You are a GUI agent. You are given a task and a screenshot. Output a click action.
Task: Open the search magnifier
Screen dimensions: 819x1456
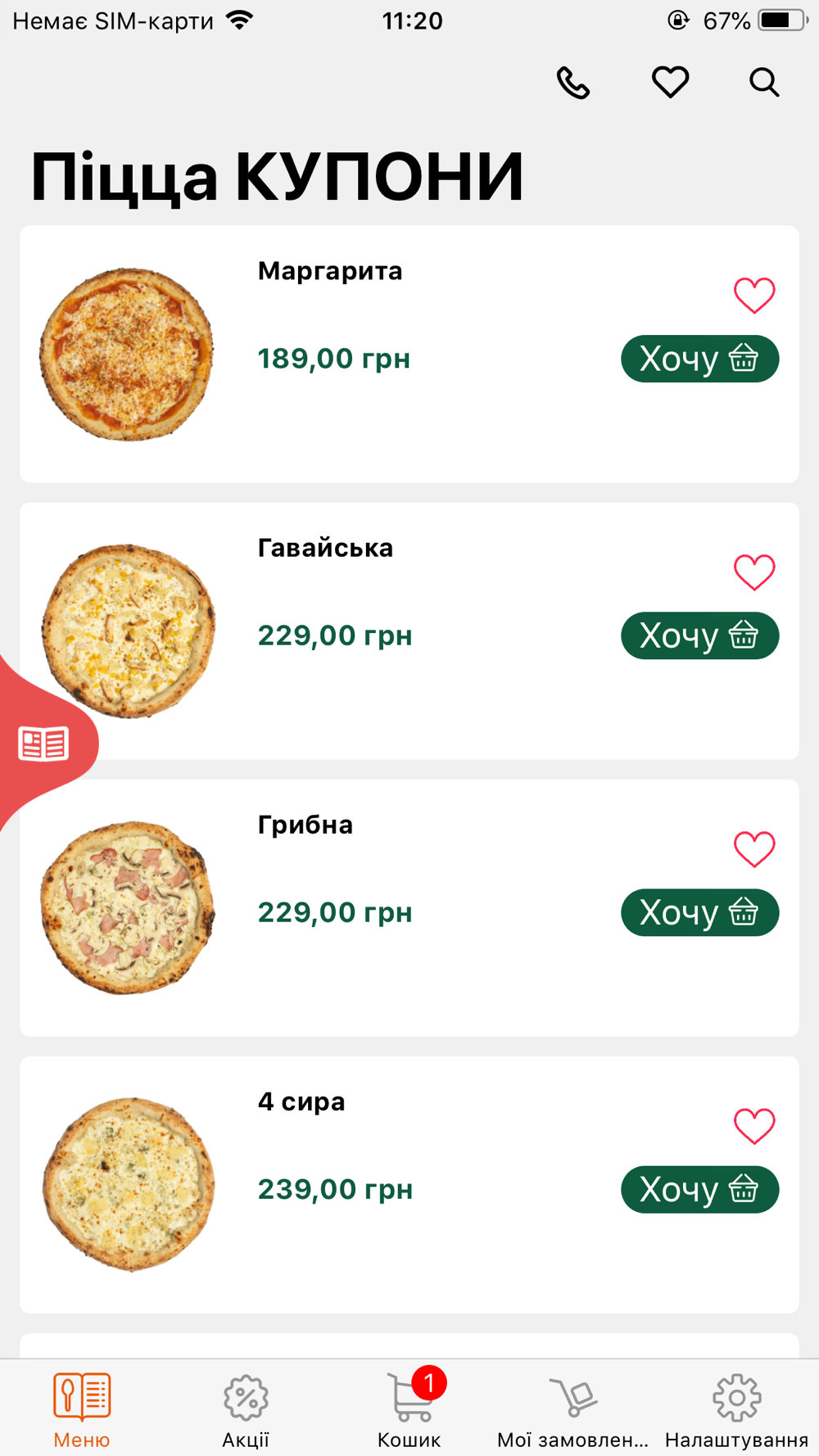pos(764,82)
